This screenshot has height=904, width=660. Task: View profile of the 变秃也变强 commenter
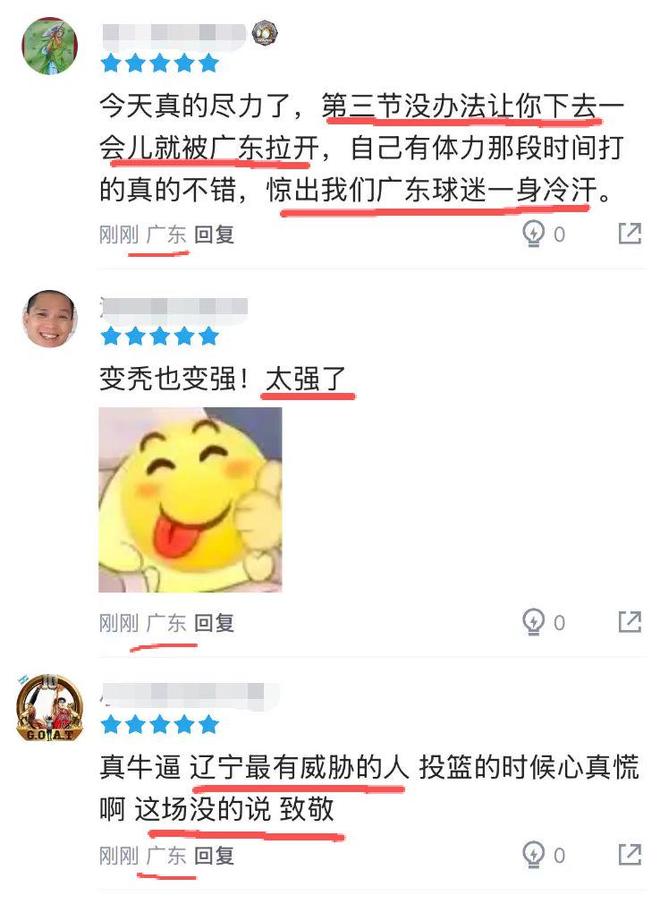tap(50, 319)
